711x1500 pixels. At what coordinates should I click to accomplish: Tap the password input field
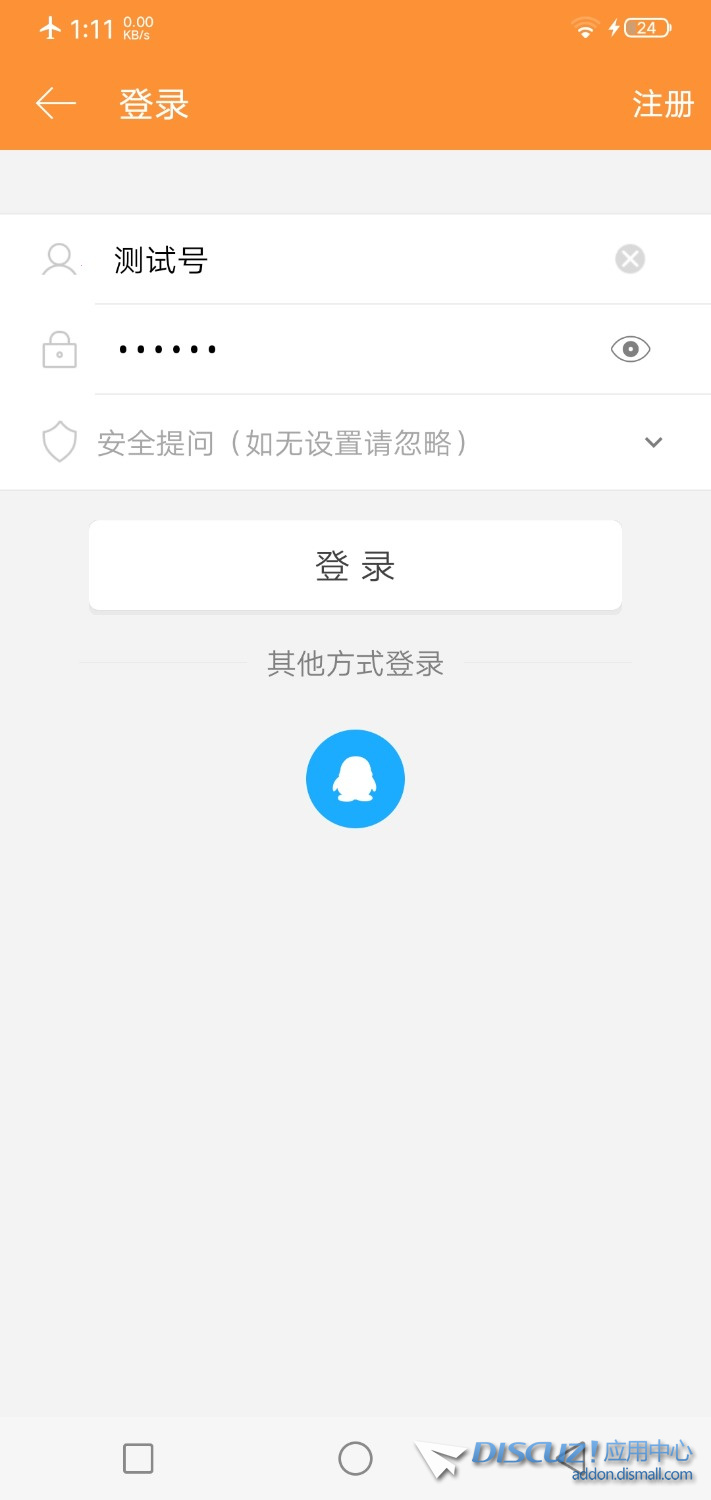340,349
